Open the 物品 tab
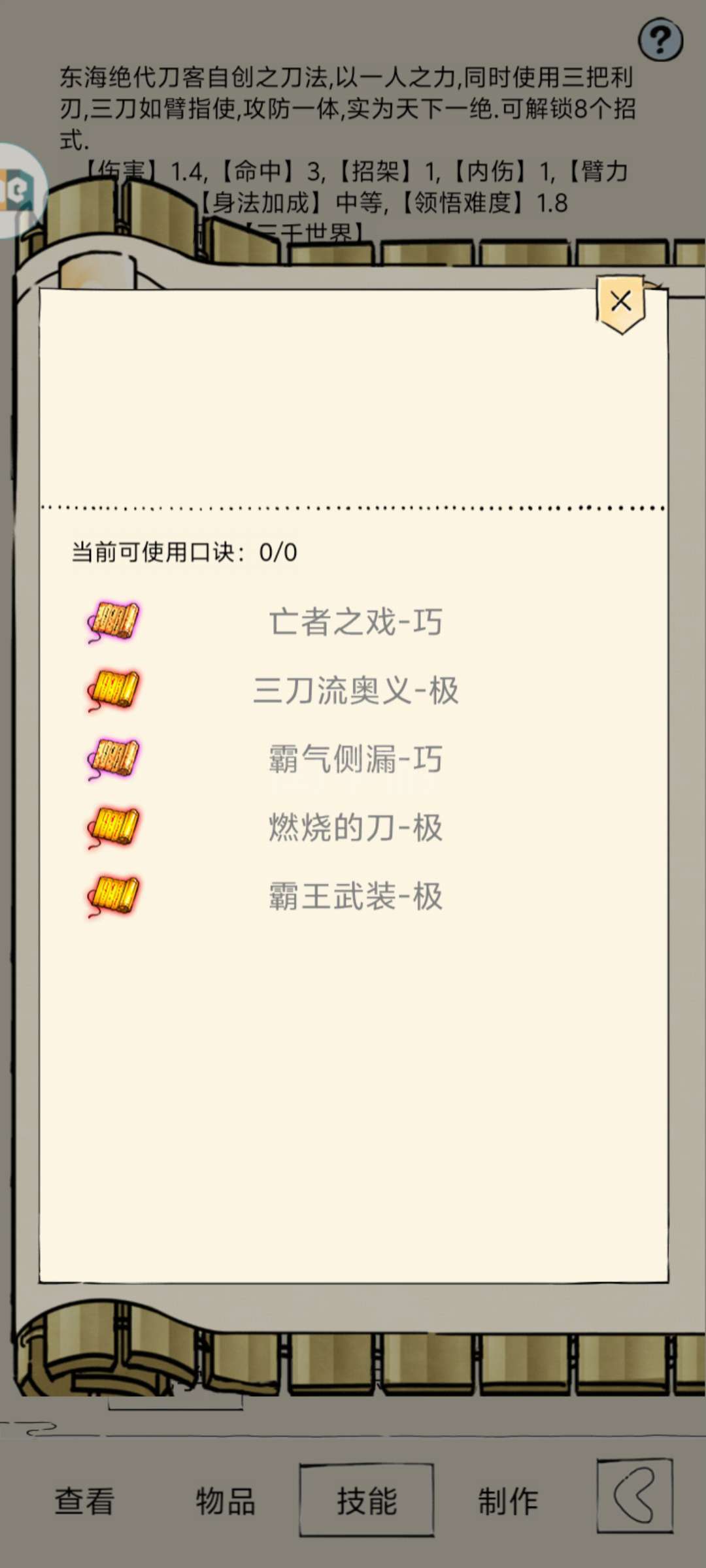706x1568 pixels. 226,1501
